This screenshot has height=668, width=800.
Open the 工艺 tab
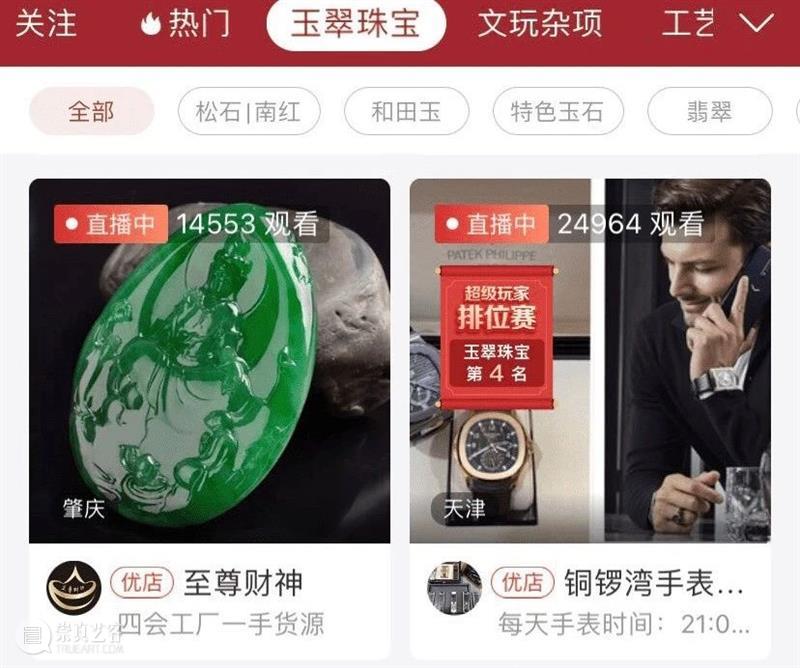click(x=689, y=23)
